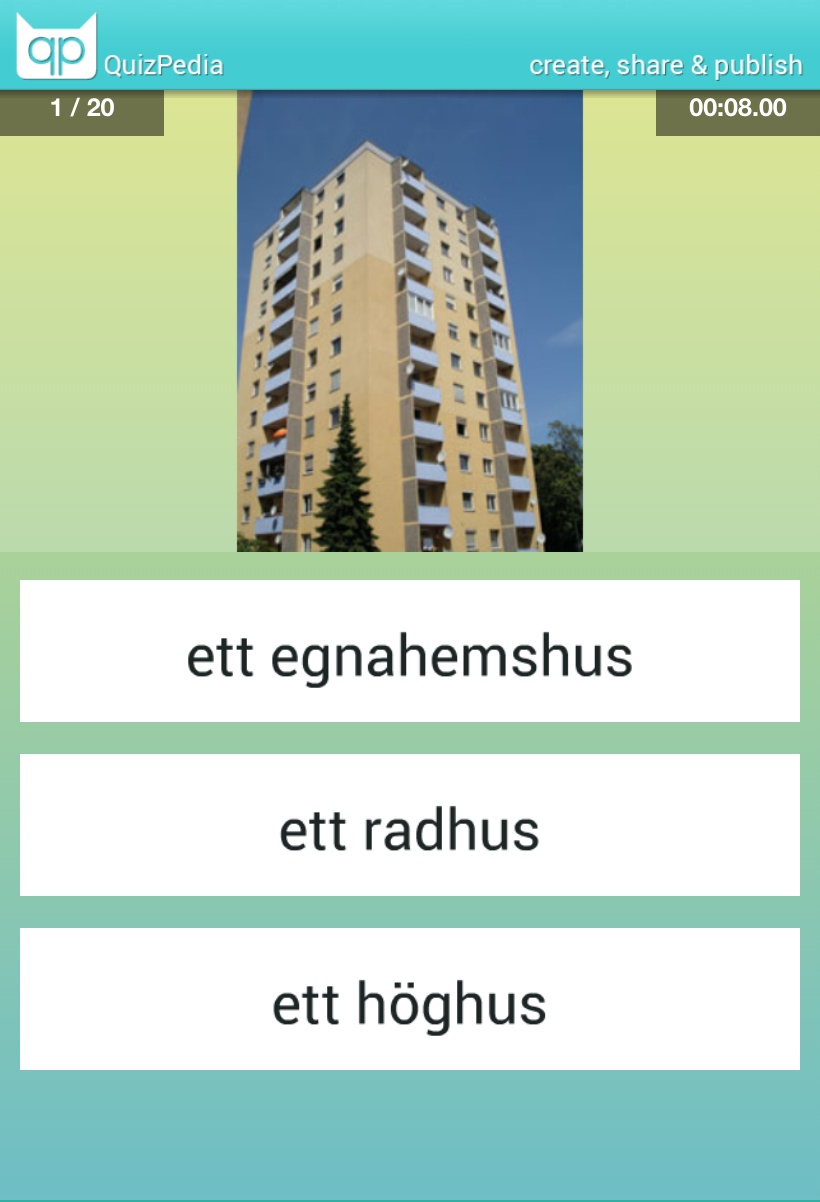This screenshot has height=1202, width=820.
Task: Select the answer 'ett egnahemshus'
Action: [410, 651]
